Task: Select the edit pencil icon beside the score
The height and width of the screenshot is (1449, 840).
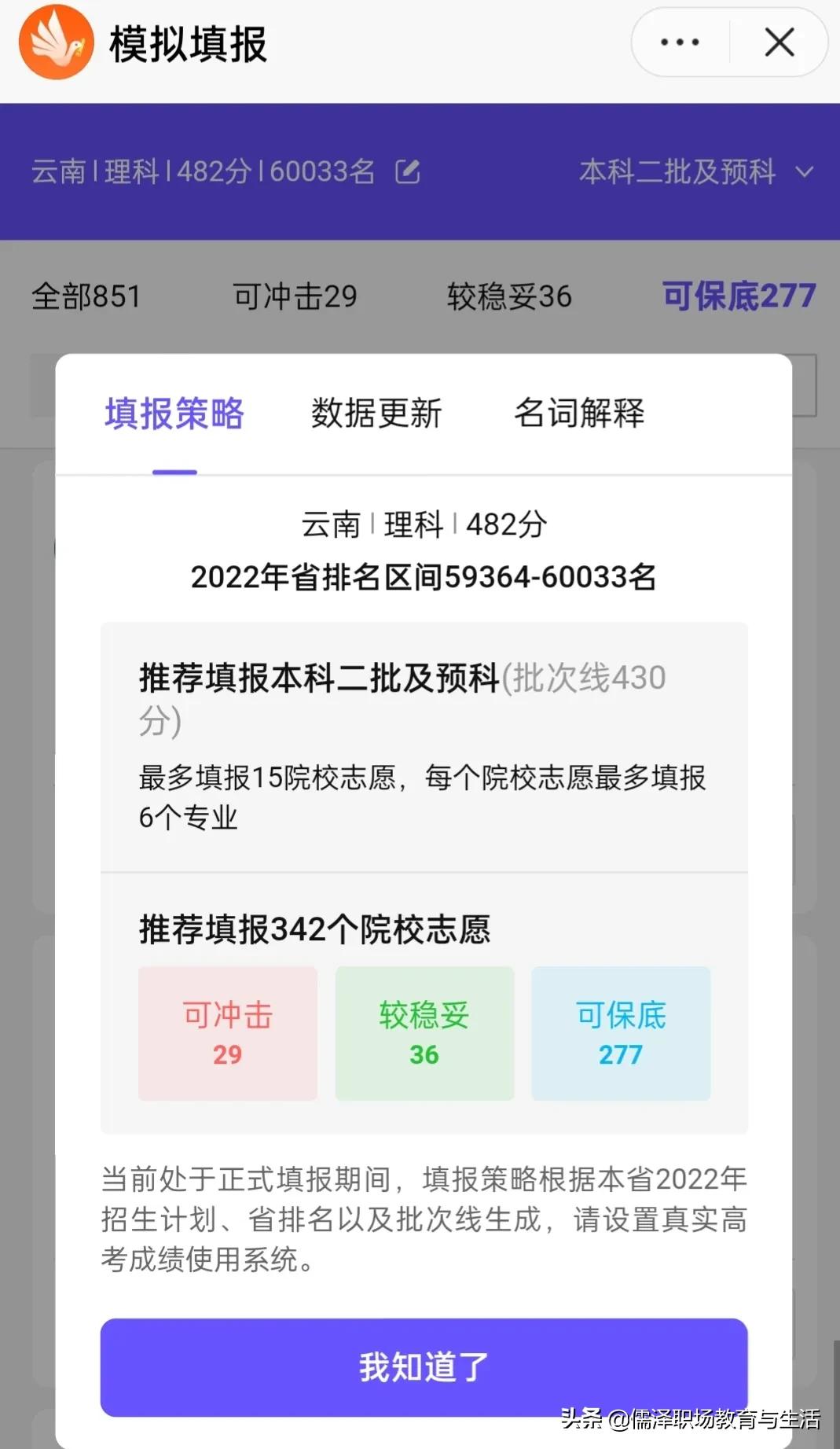Action: pyautogui.click(x=408, y=172)
